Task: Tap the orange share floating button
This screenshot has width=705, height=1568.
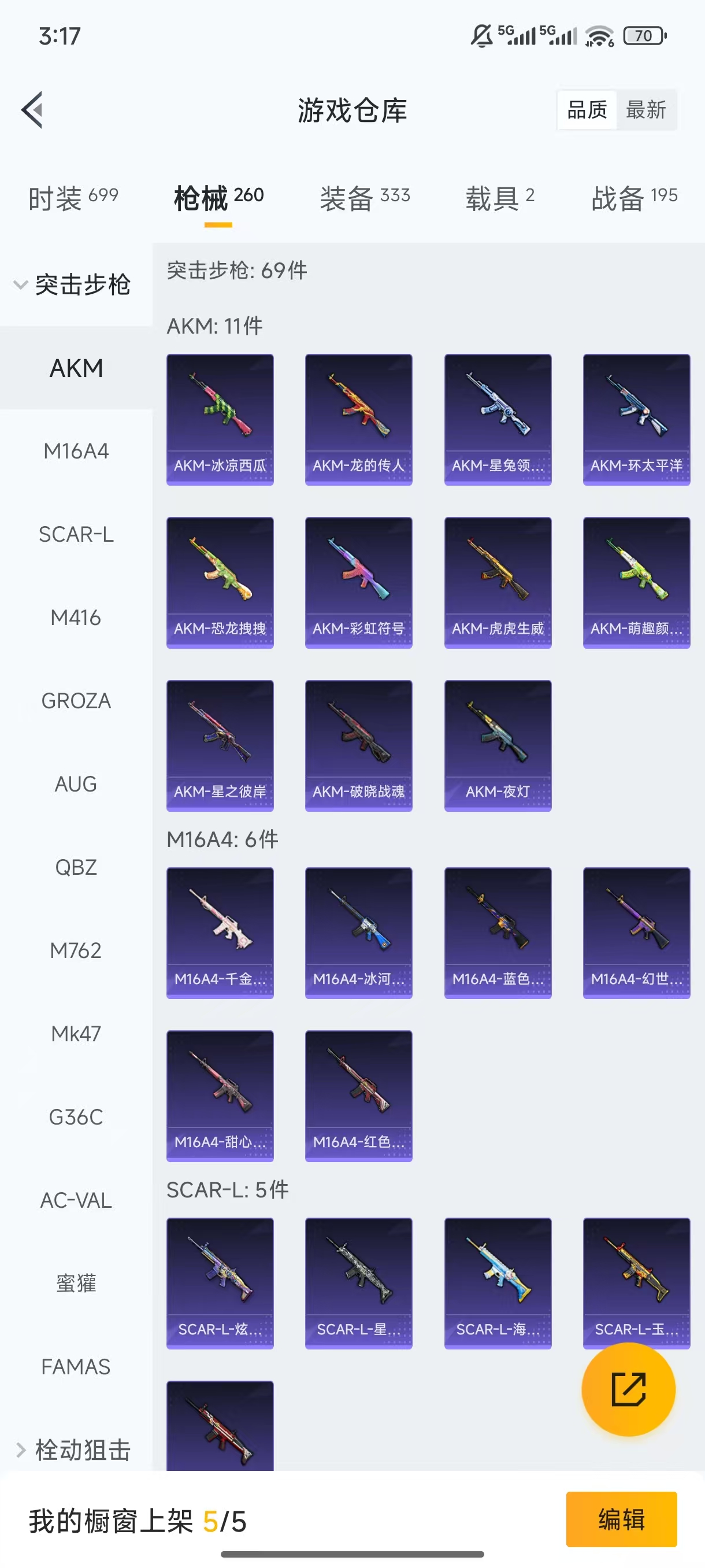Action: (x=628, y=1389)
